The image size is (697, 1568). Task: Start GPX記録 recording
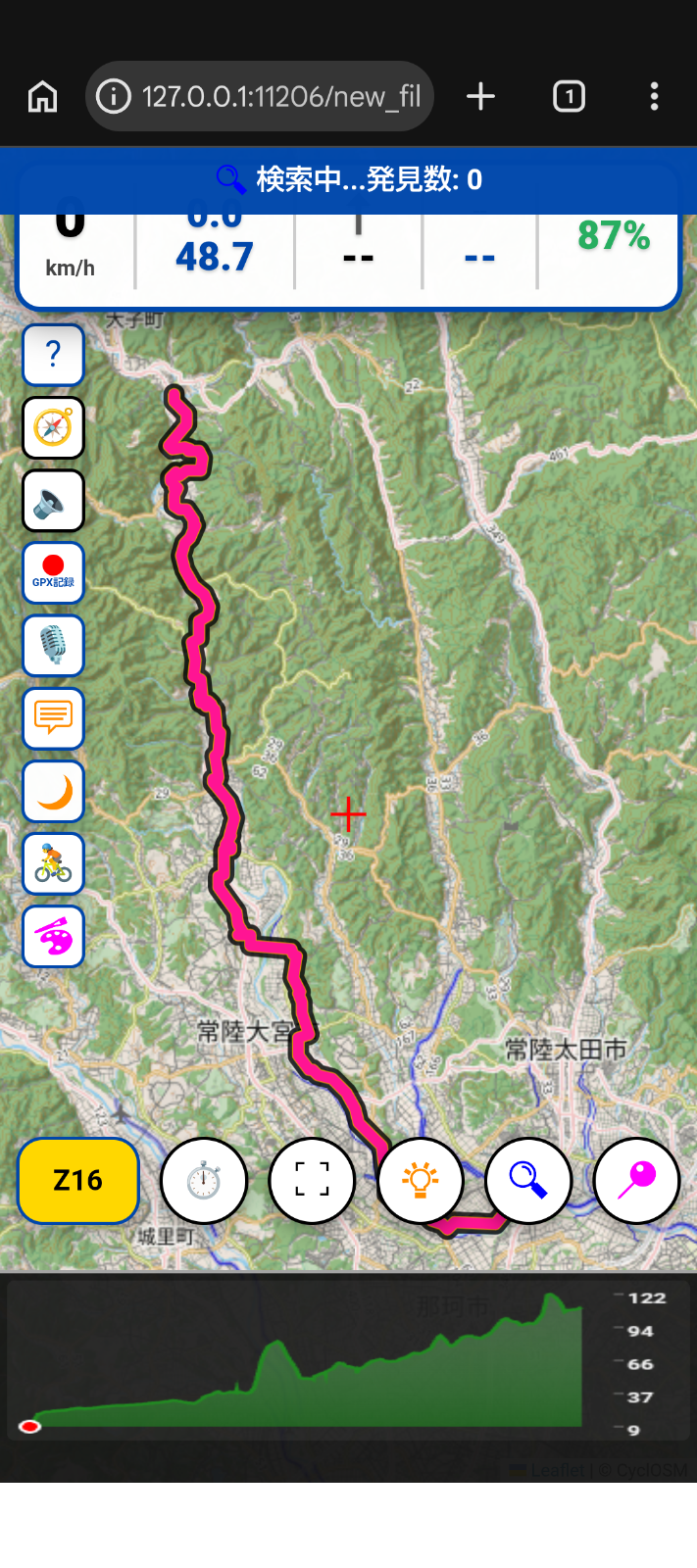pos(53,573)
